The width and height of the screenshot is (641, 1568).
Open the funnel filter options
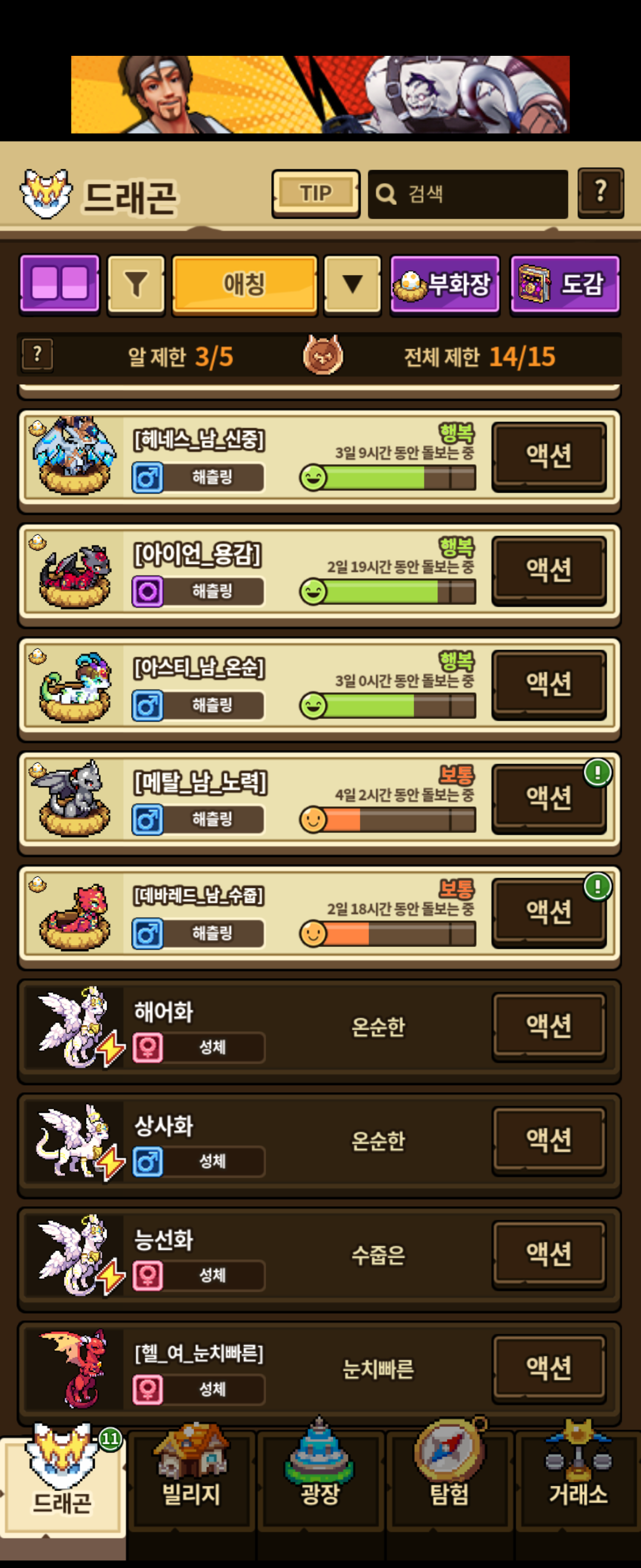click(137, 284)
